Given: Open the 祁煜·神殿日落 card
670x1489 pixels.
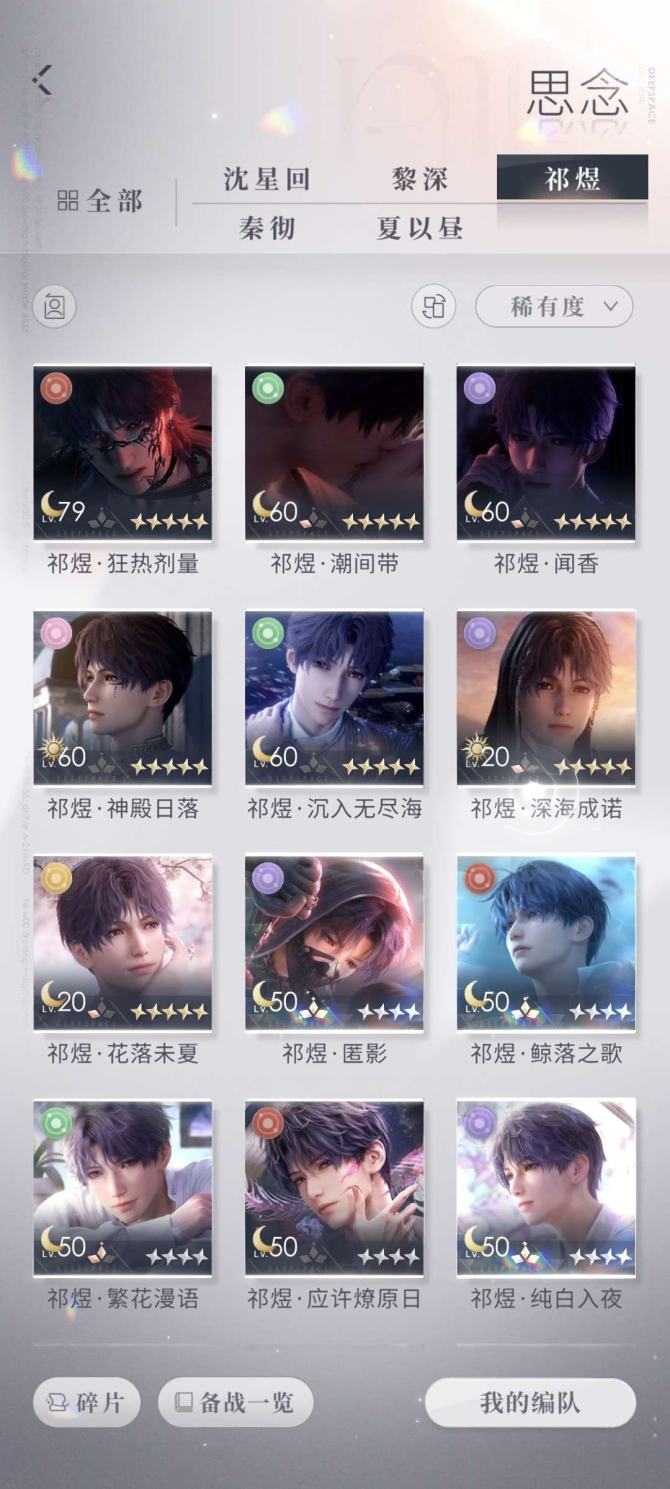Looking at the screenshot, I should click(123, 698).
